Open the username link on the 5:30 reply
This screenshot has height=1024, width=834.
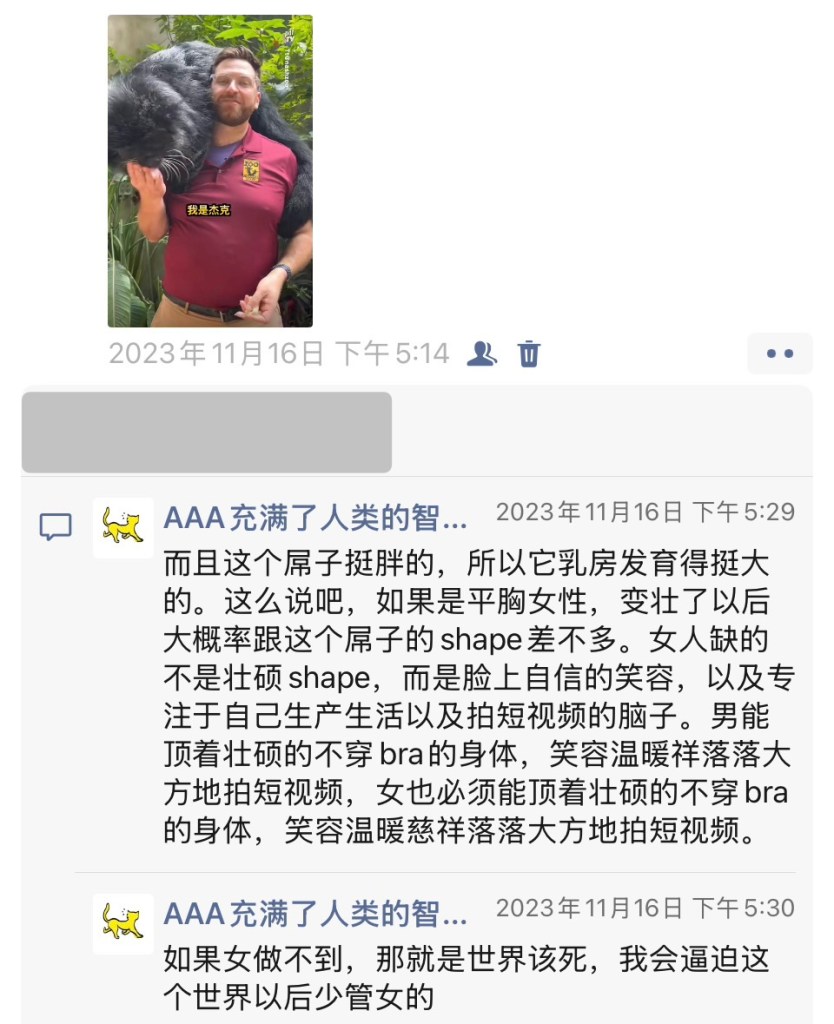click(x=315, y=913)
